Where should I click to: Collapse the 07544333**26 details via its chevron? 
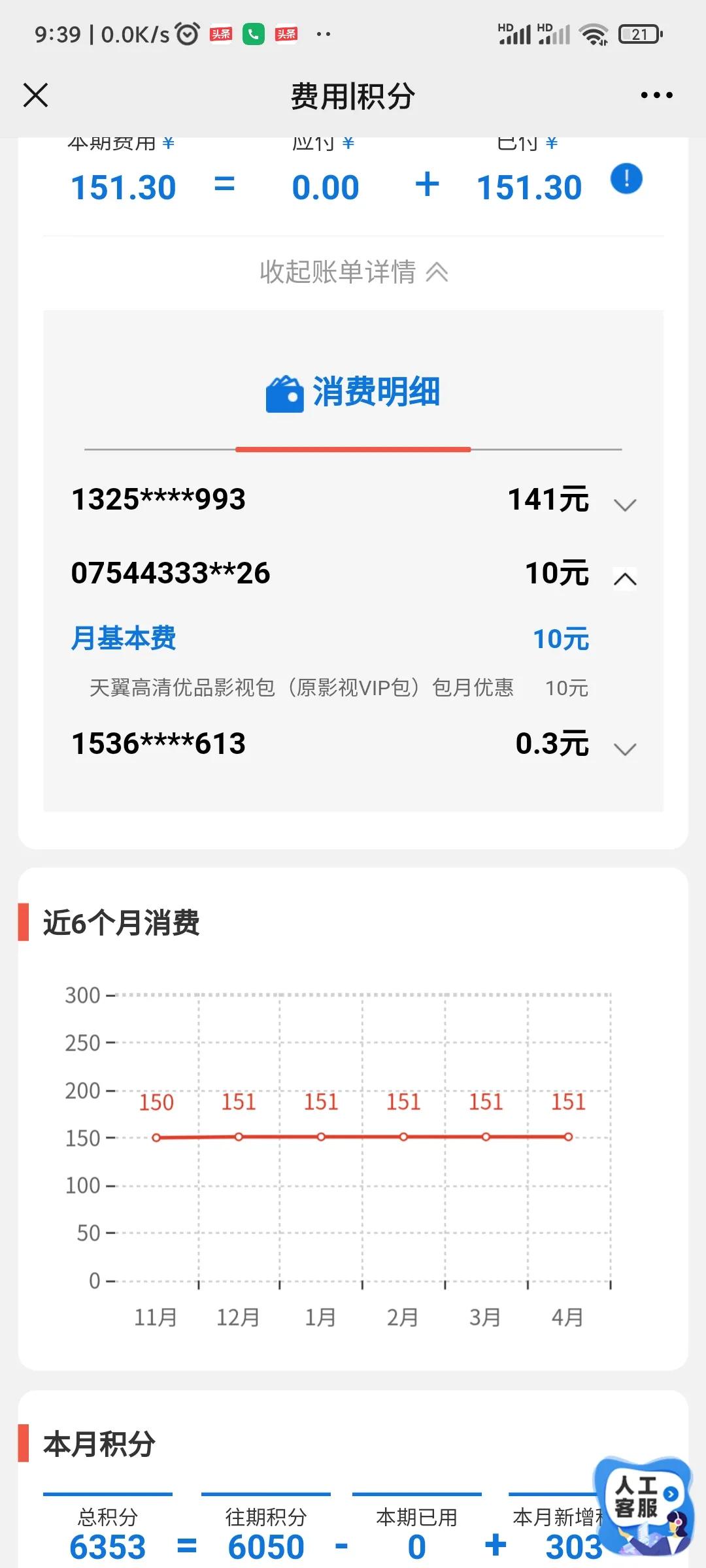click(x=624, y=578)
